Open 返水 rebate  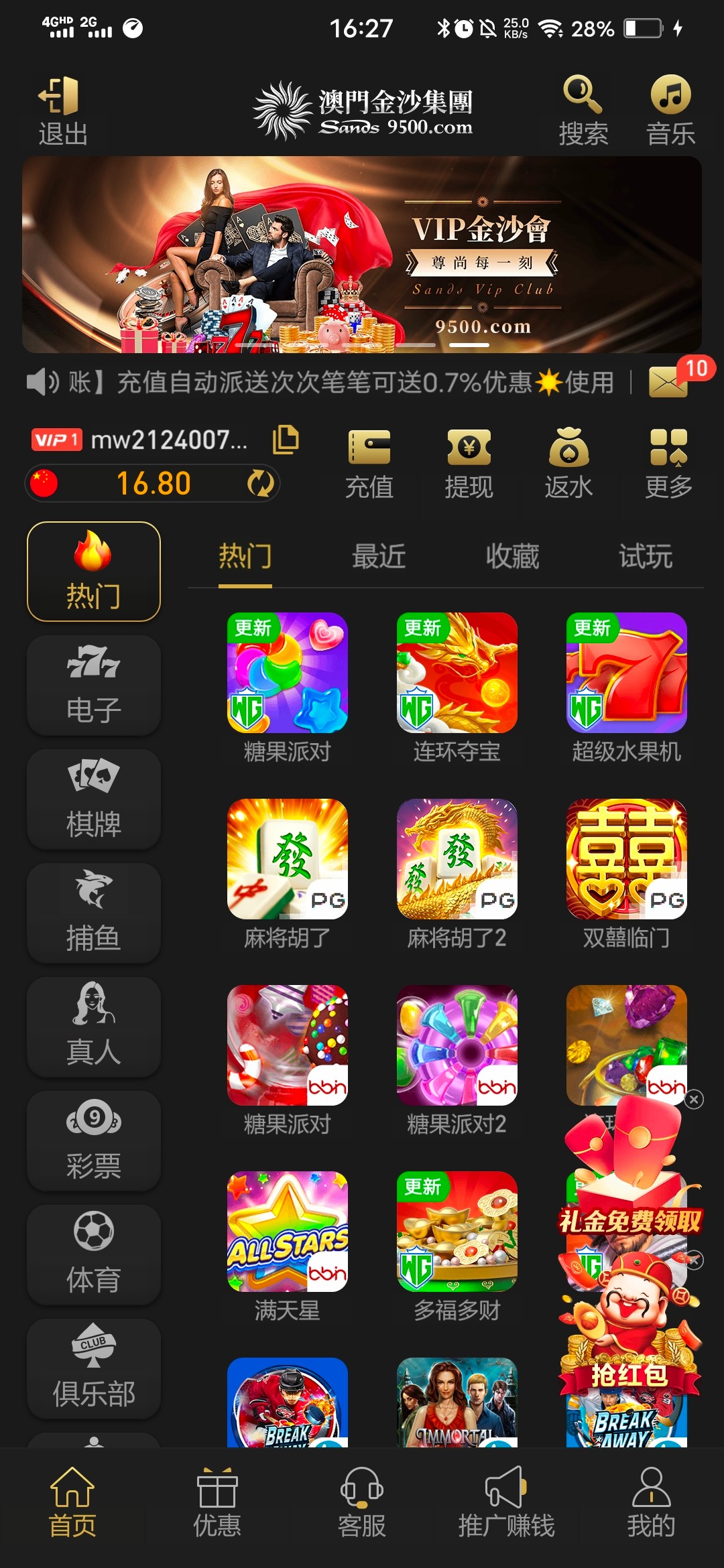[568, 464]
